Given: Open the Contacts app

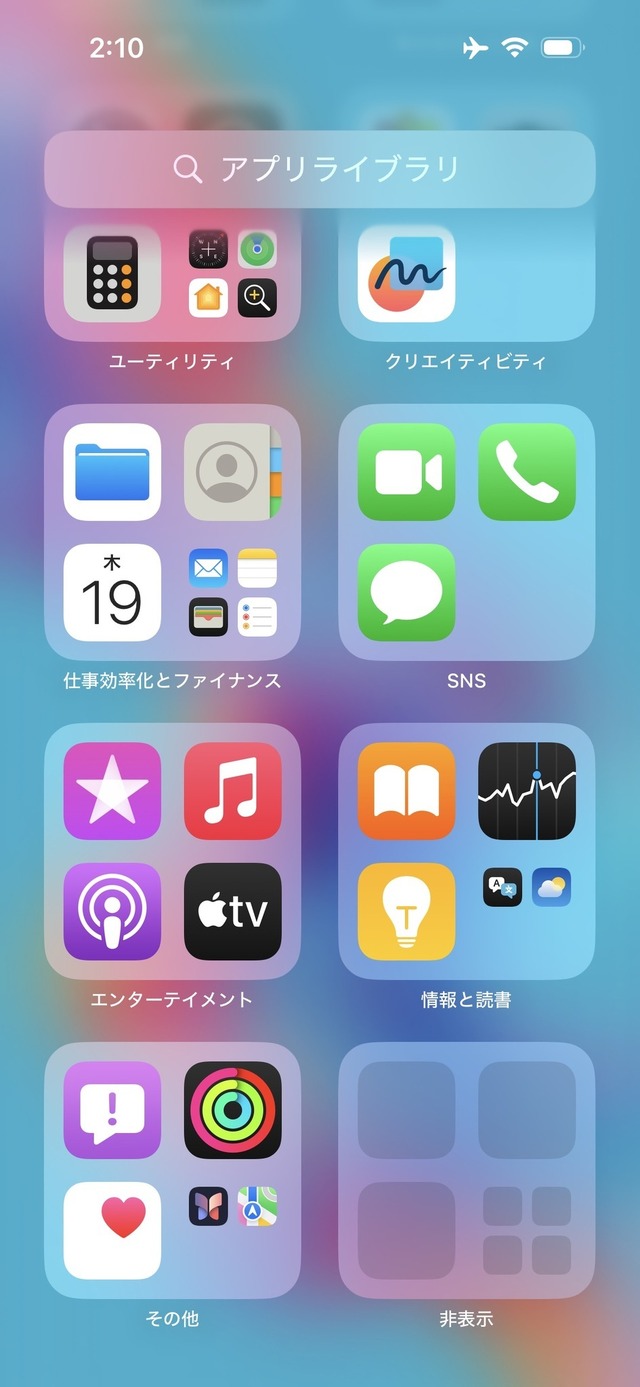Looking at the screenshot, I should tap(232, 472).
